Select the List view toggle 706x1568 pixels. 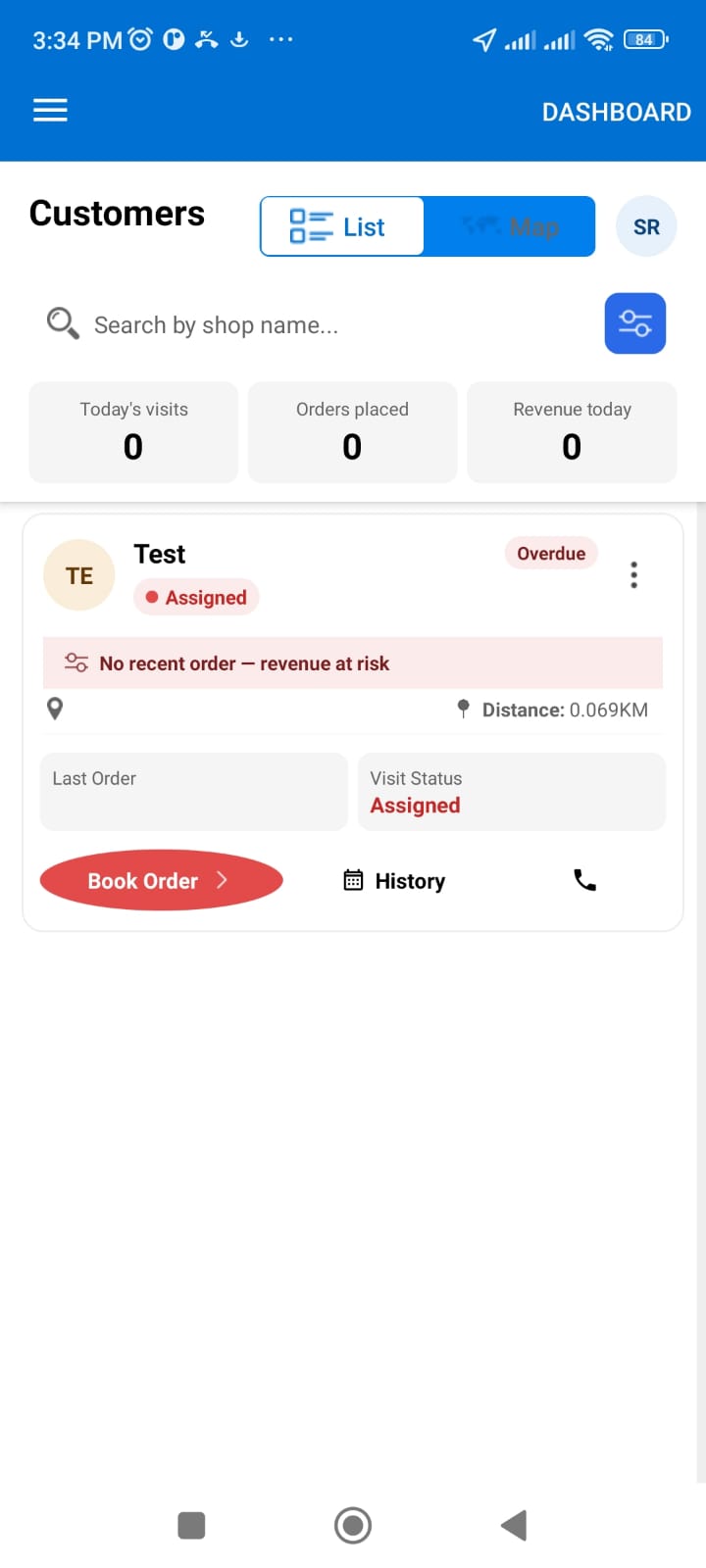point(341,226)
